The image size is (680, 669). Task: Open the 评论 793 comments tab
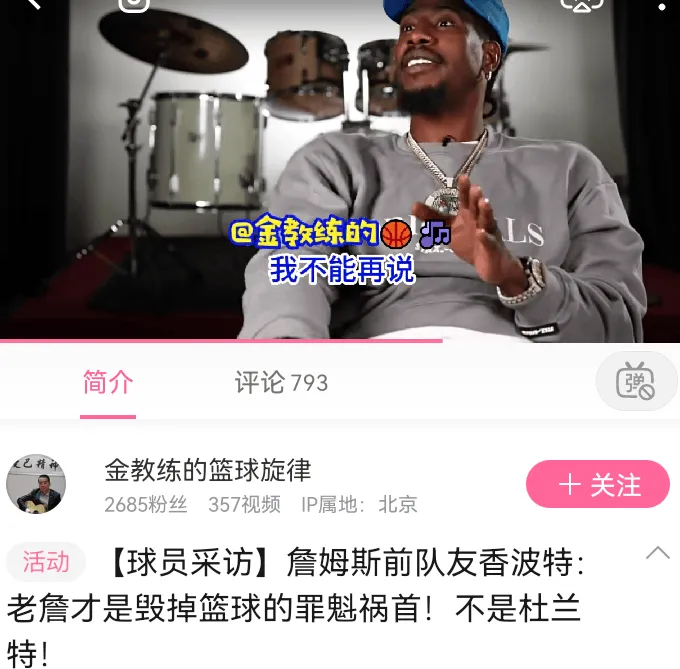281,382
